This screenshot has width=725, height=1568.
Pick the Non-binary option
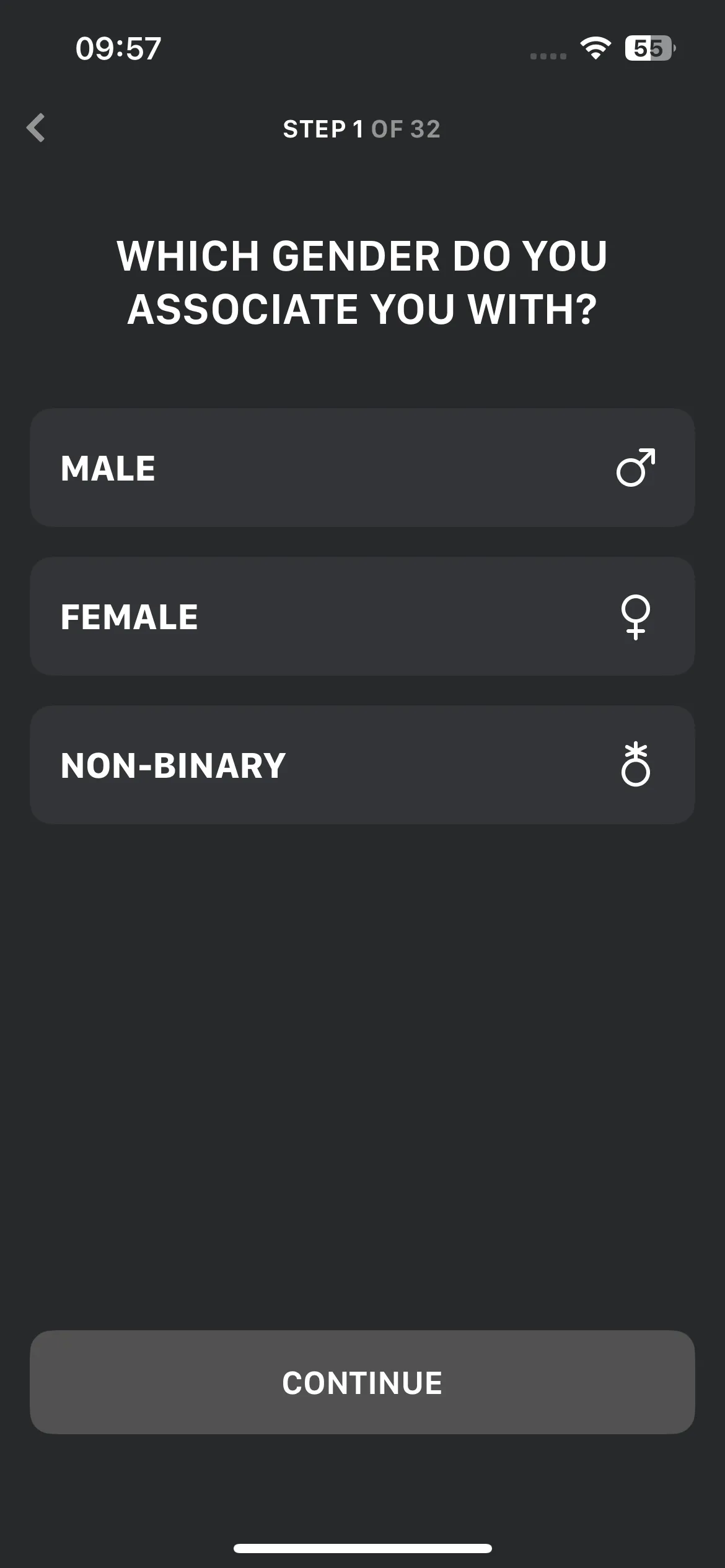tap(362, 765)
